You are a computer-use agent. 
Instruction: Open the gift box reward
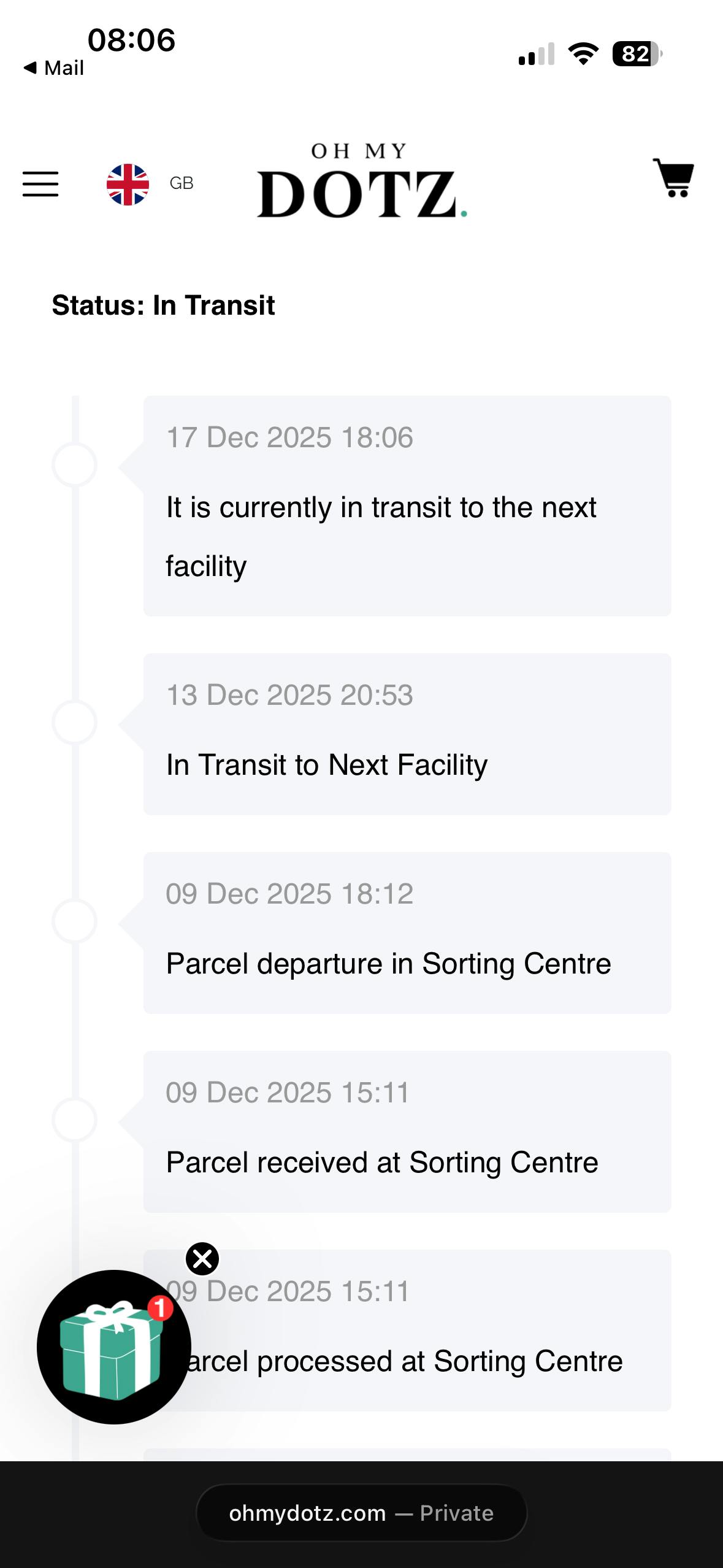coord(114,1347)
